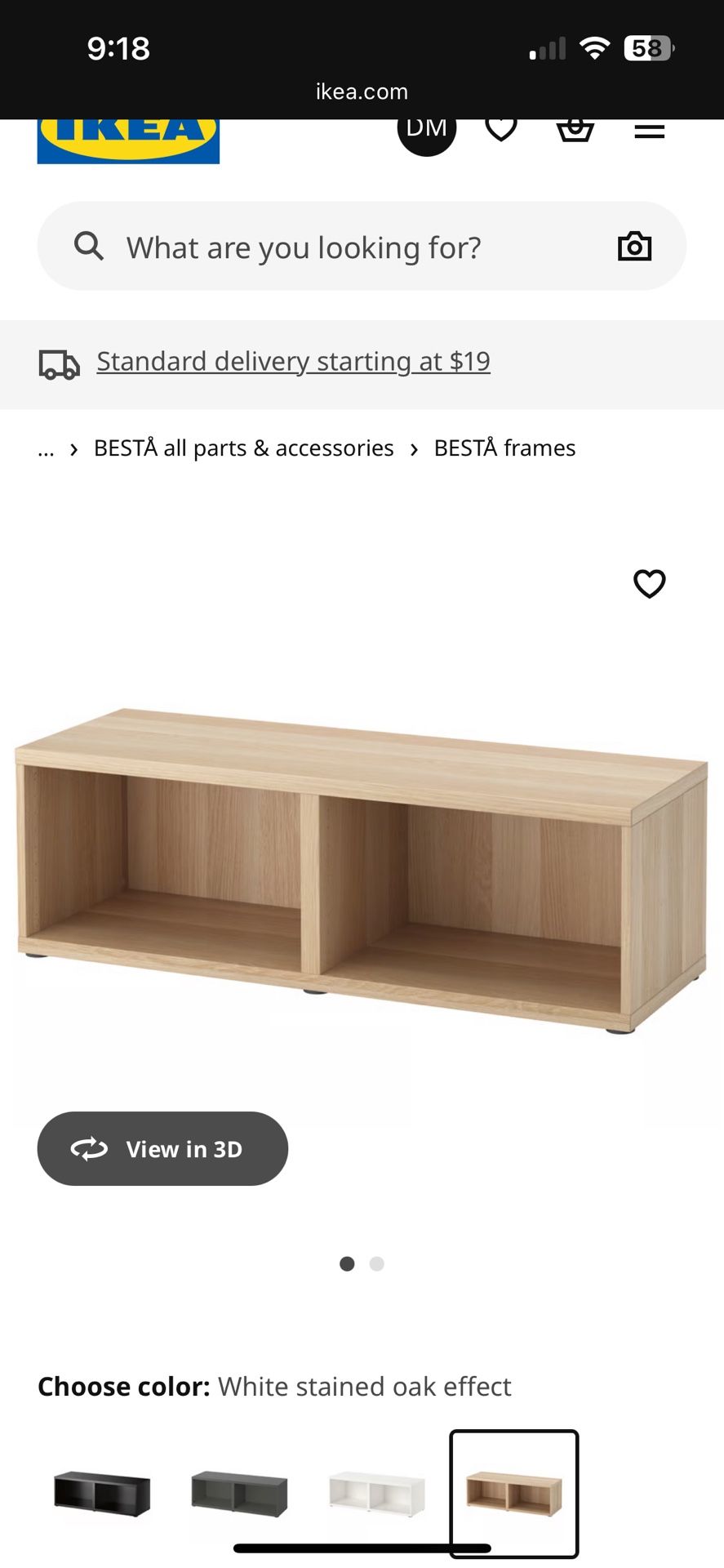Search by photo with the camera icon
The image size is (724, 1568).
tap(634, 247)
